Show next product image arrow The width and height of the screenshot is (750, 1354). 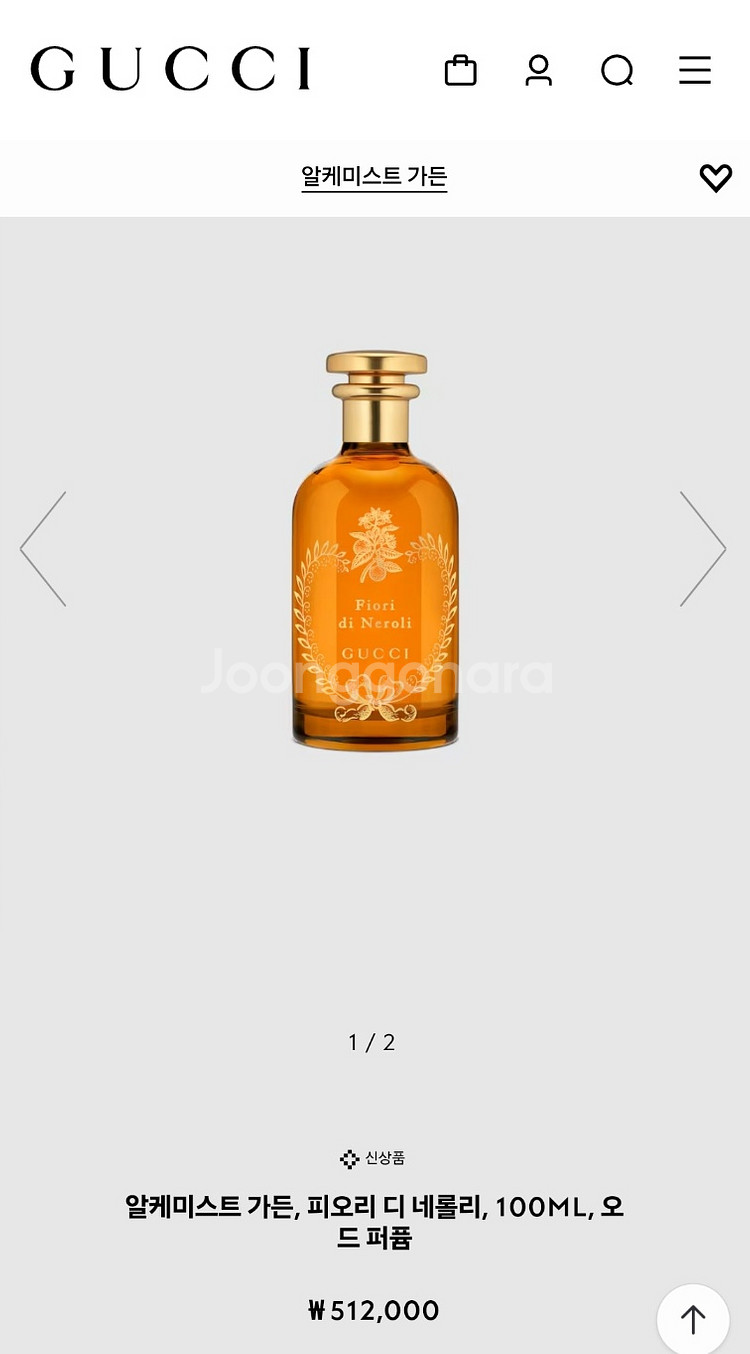pos(703,548)
